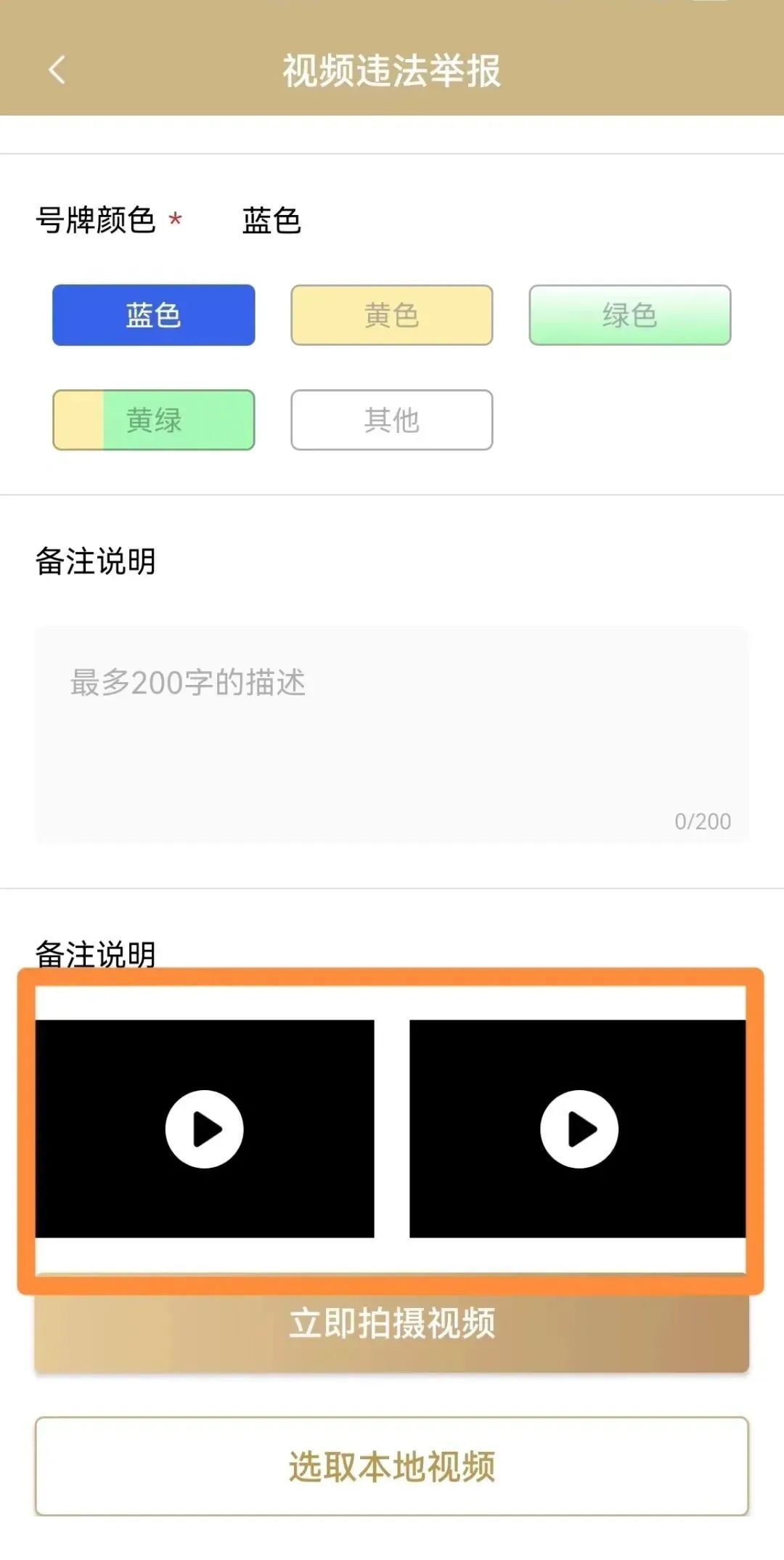The height and width of the screenshot is (1560, 784).
Task: Pick the 绿色 plate color
Action: (630, 315)
